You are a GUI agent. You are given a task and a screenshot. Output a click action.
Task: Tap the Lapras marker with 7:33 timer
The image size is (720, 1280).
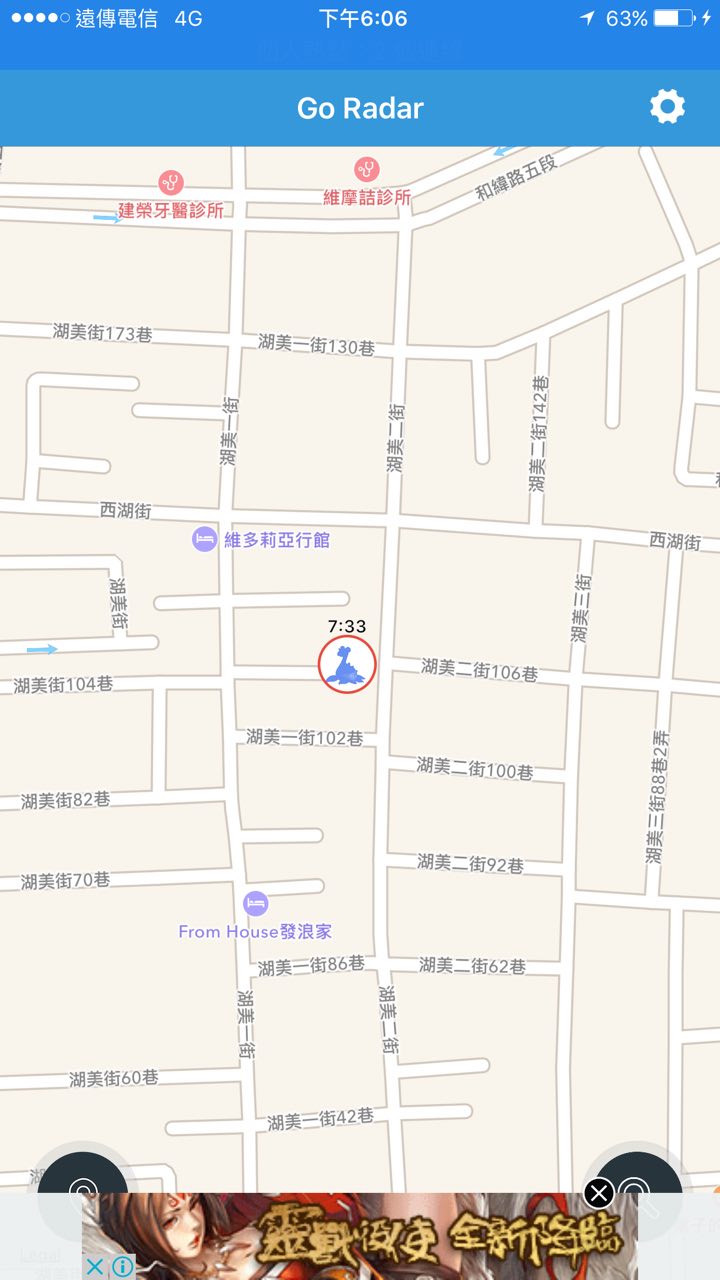(347, 664)
